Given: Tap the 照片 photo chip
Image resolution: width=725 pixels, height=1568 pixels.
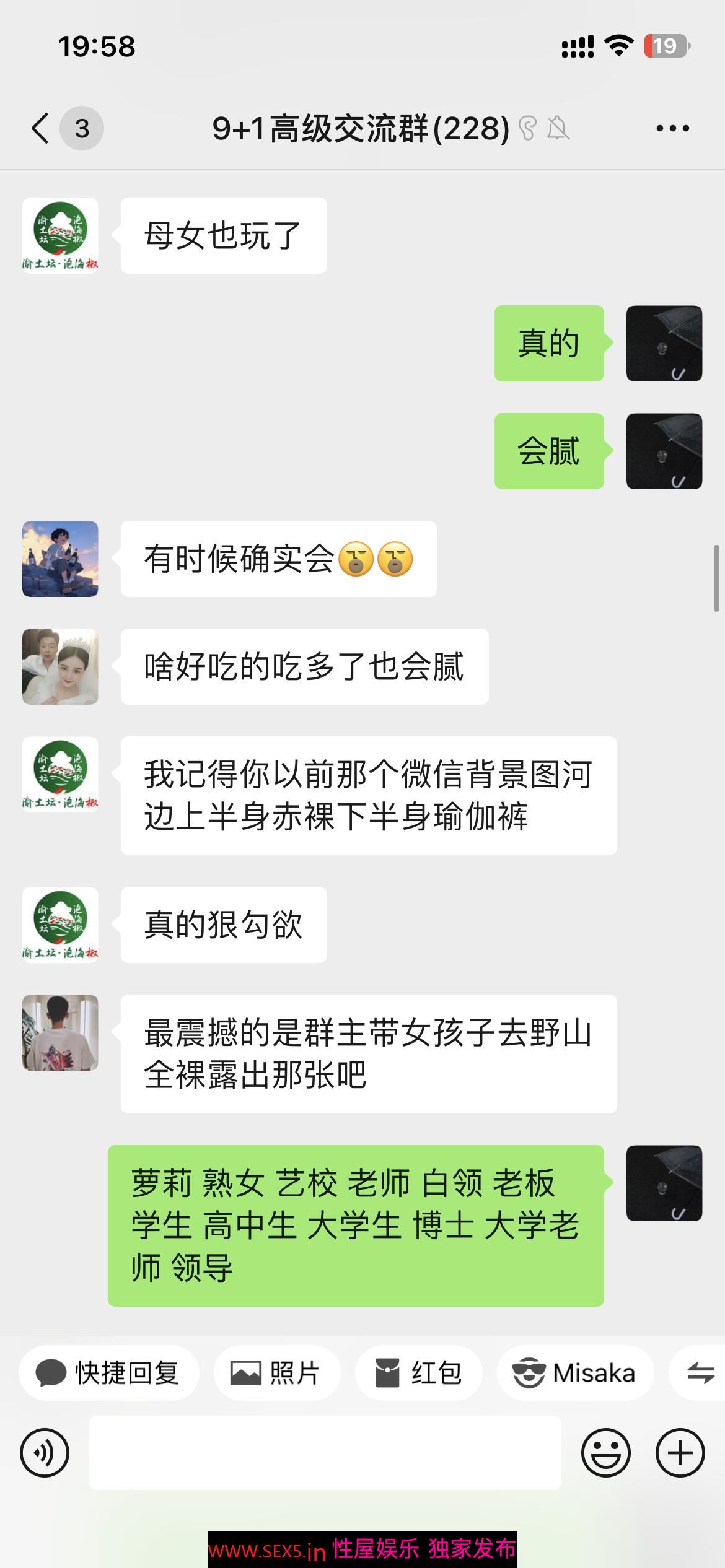Looking at the screenshot, I should 276,1373.
